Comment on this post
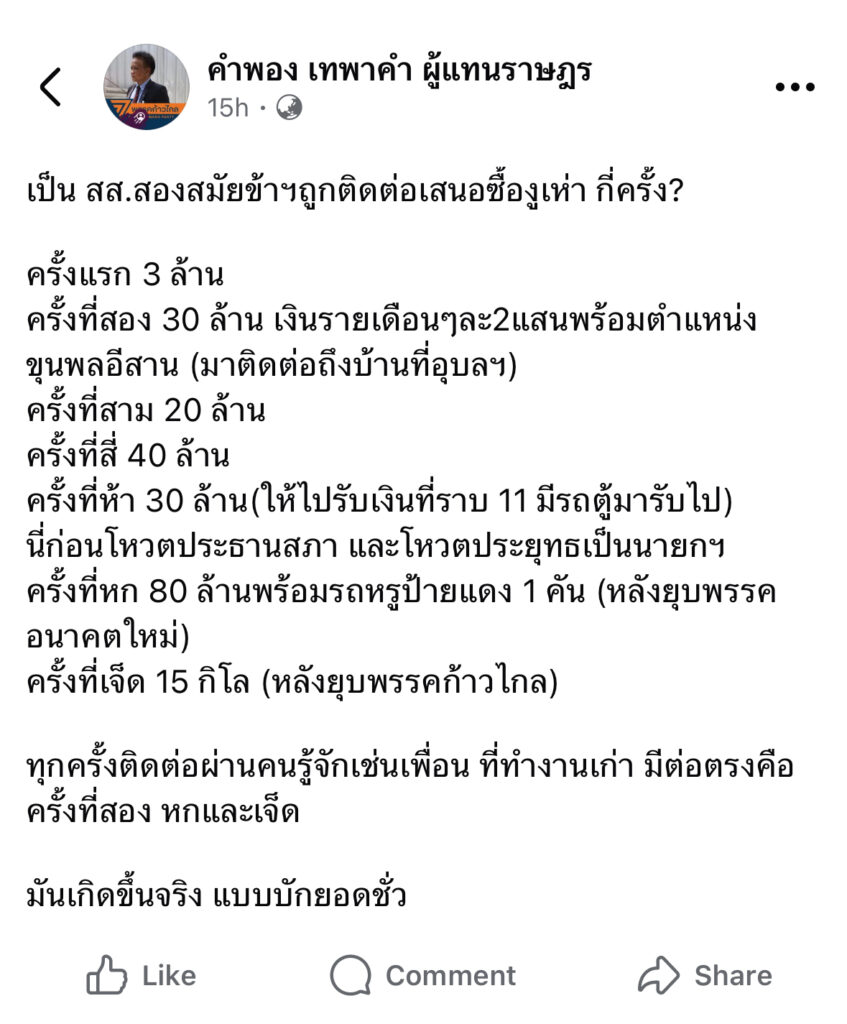 coord(423,975)
